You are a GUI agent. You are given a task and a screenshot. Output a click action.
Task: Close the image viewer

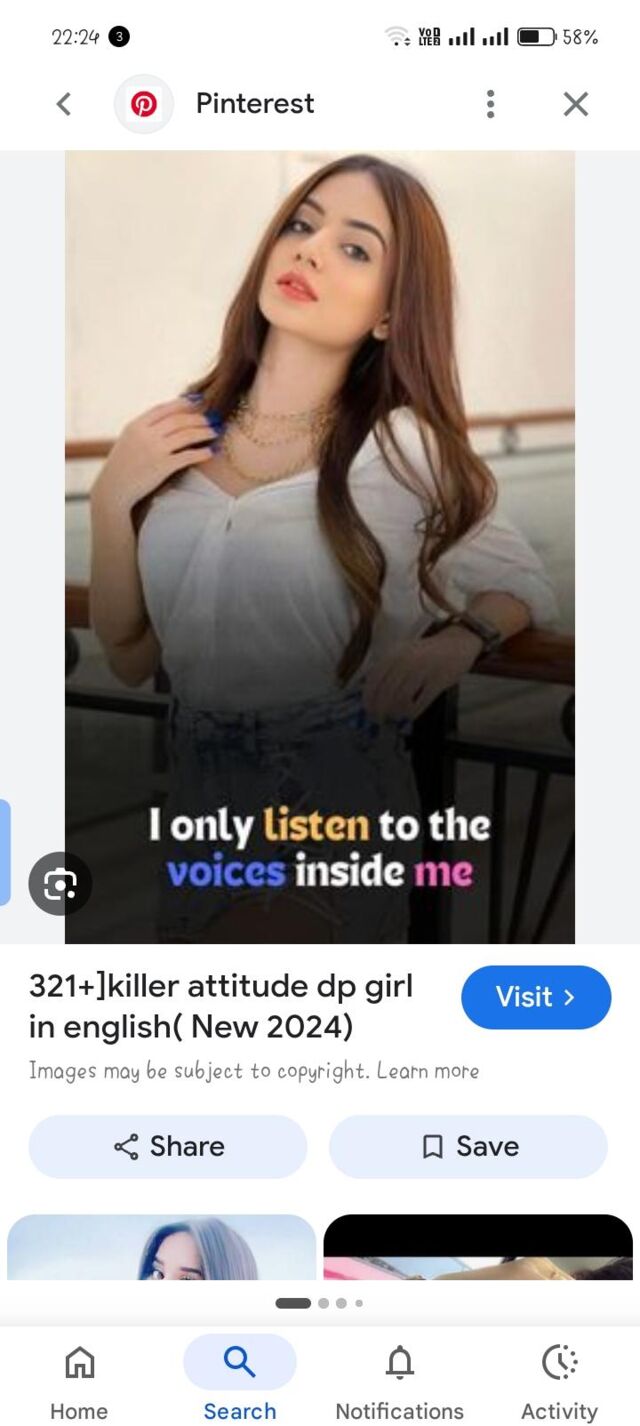coord(575,104)
